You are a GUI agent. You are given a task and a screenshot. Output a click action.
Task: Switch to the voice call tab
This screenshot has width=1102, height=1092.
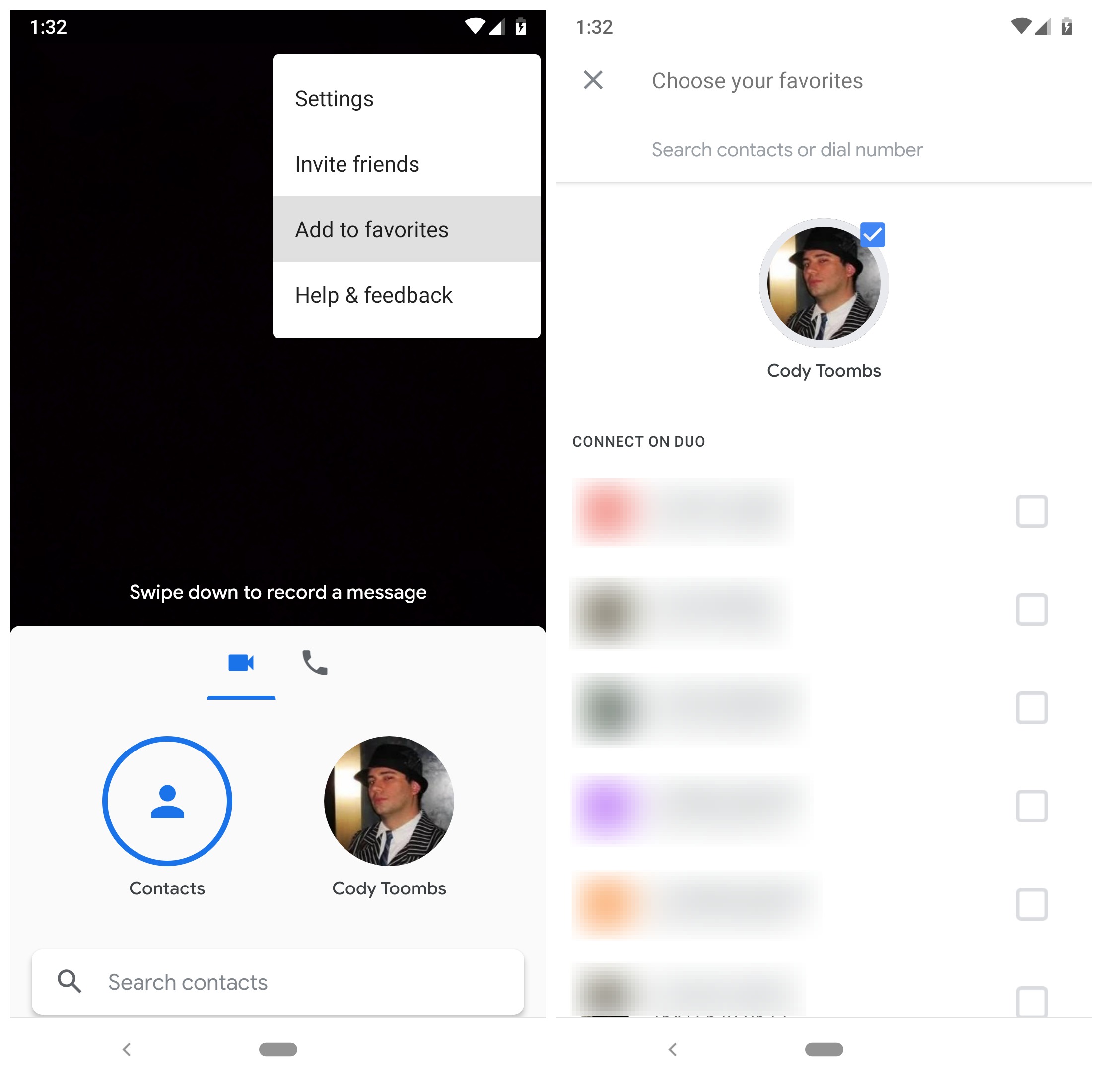pyautogui.click(x=314, y=664)
